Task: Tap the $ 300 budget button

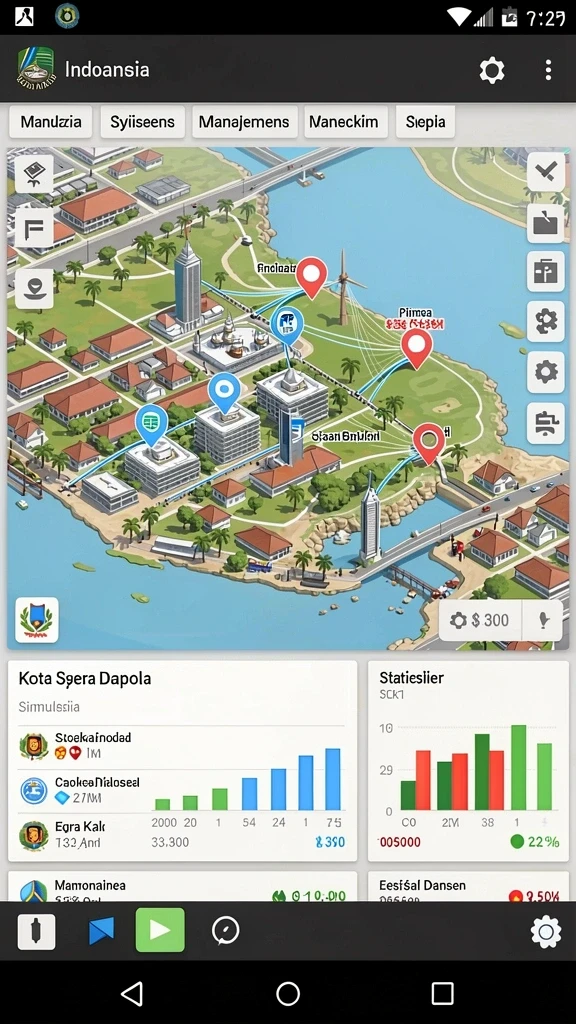Action: tap(479, 620)
